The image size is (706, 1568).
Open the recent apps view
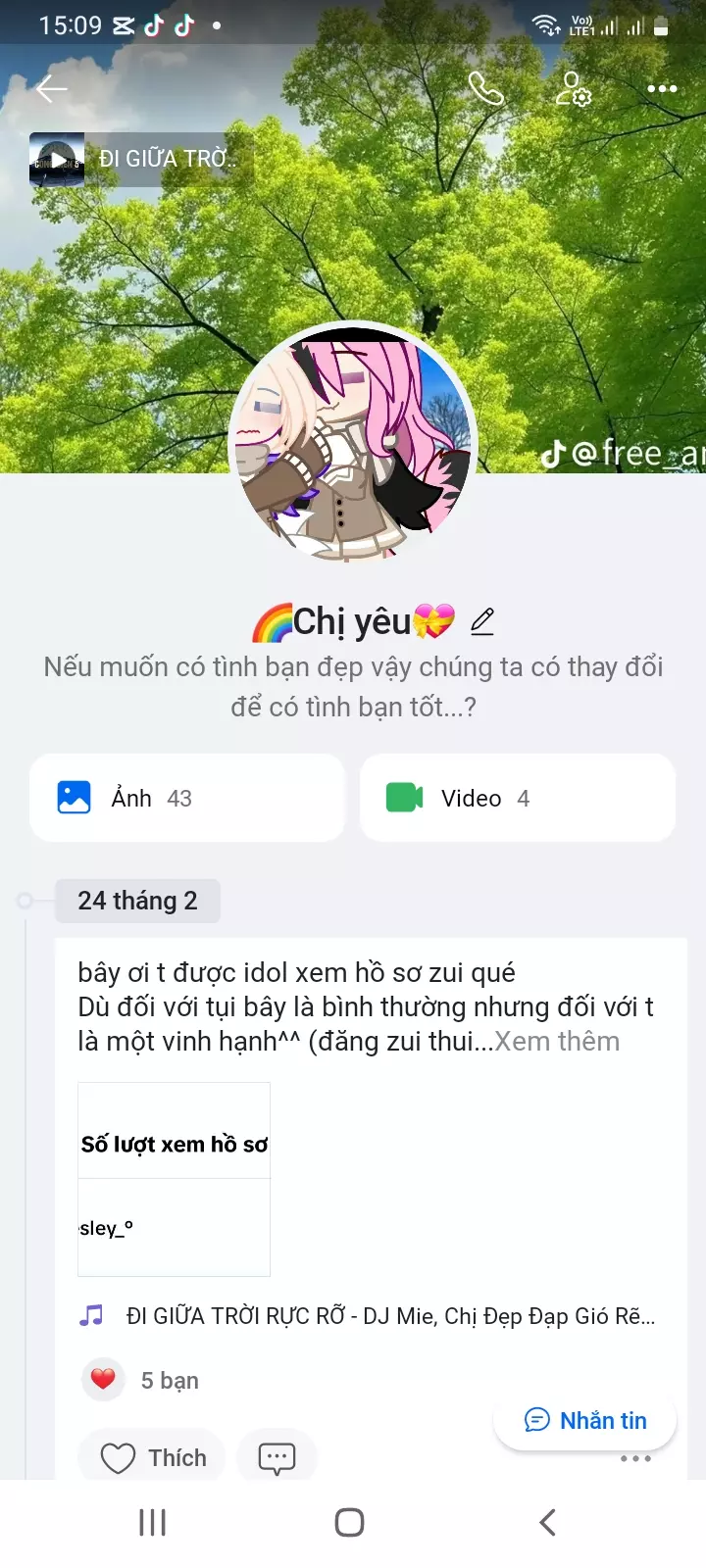[x=152, y=1522]
